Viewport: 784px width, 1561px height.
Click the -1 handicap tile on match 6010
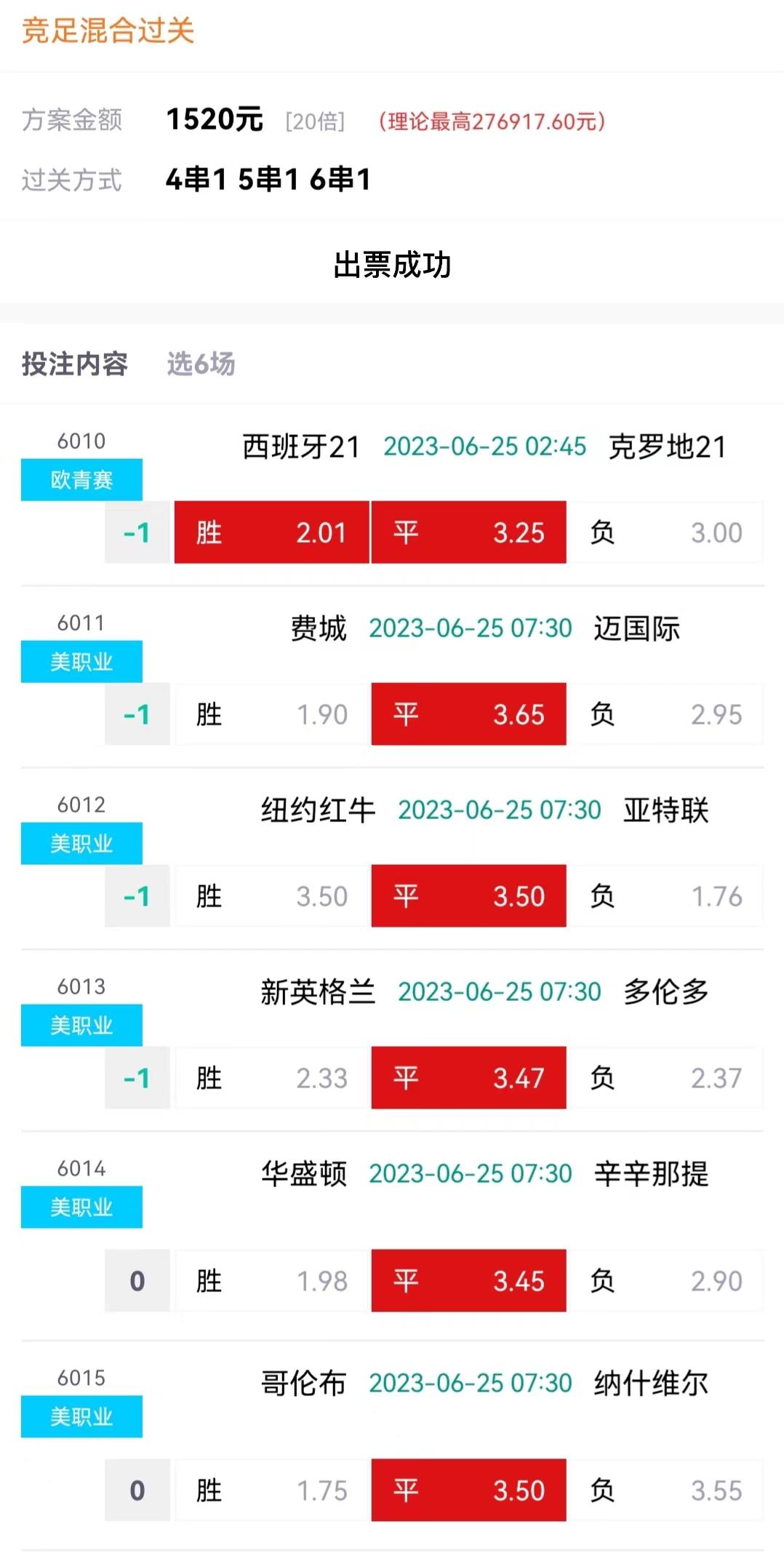click(137, 532)
